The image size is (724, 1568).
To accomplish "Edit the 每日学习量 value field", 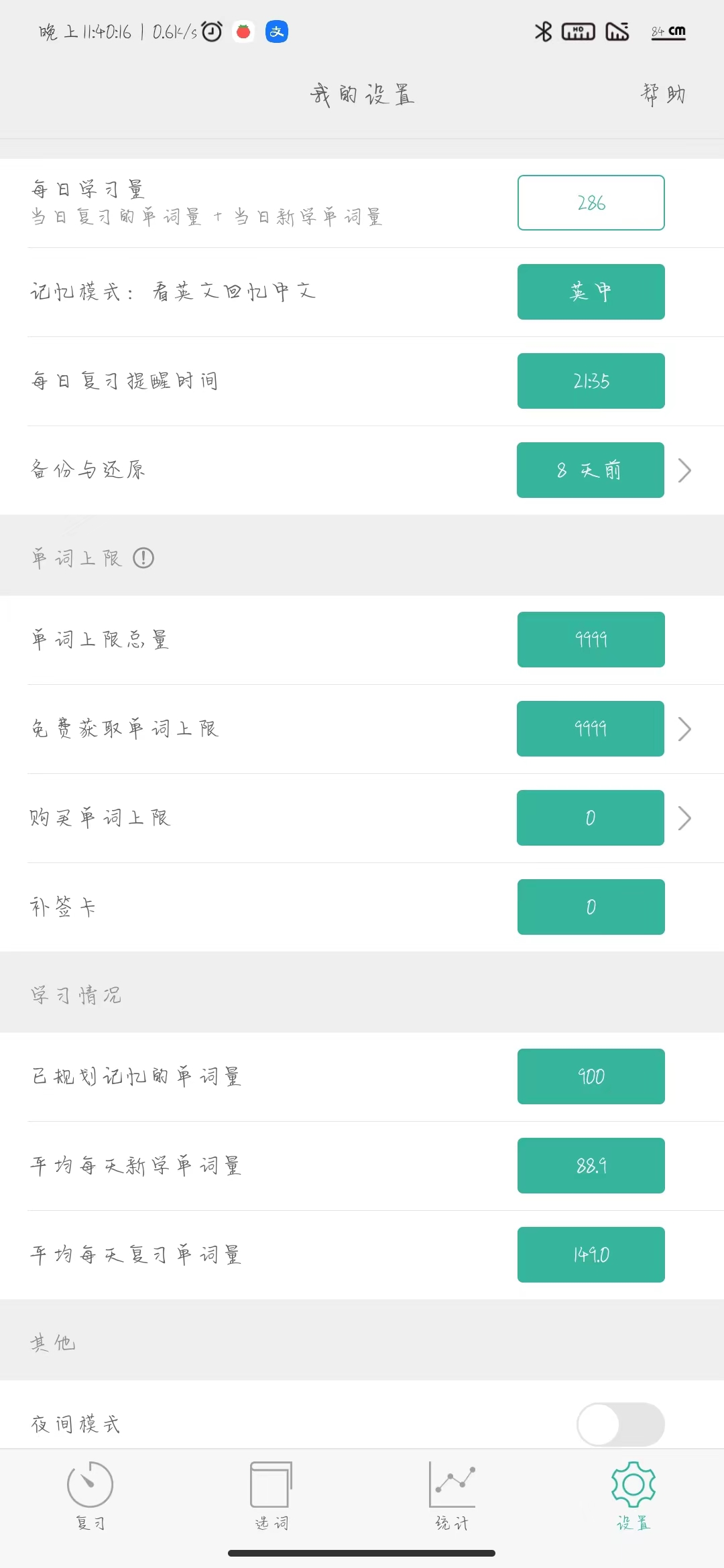I will [x=591, y=202].
